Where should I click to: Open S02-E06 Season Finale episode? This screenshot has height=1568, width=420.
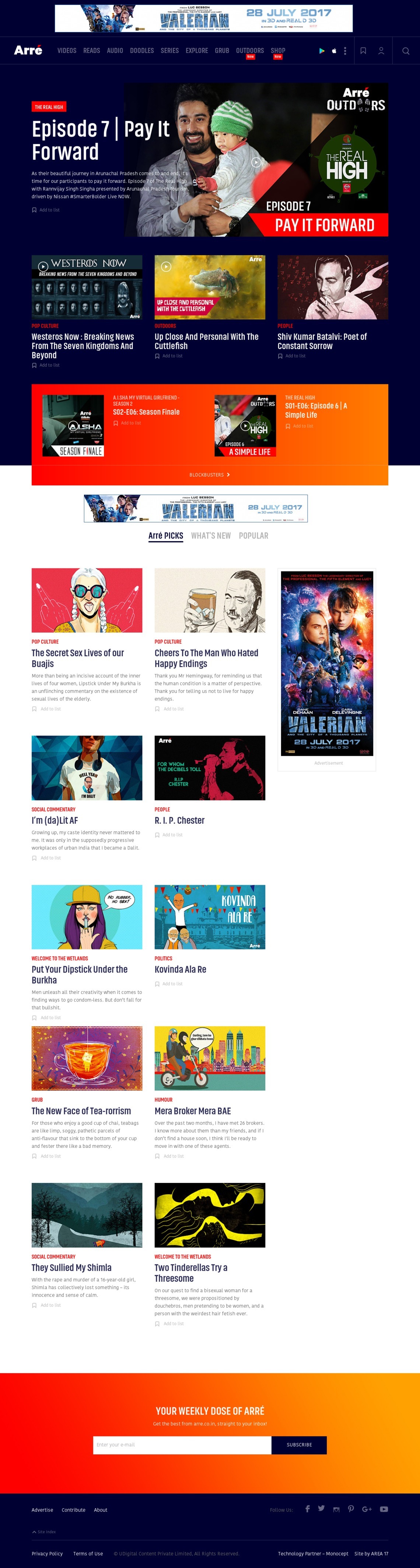point(146,412)
